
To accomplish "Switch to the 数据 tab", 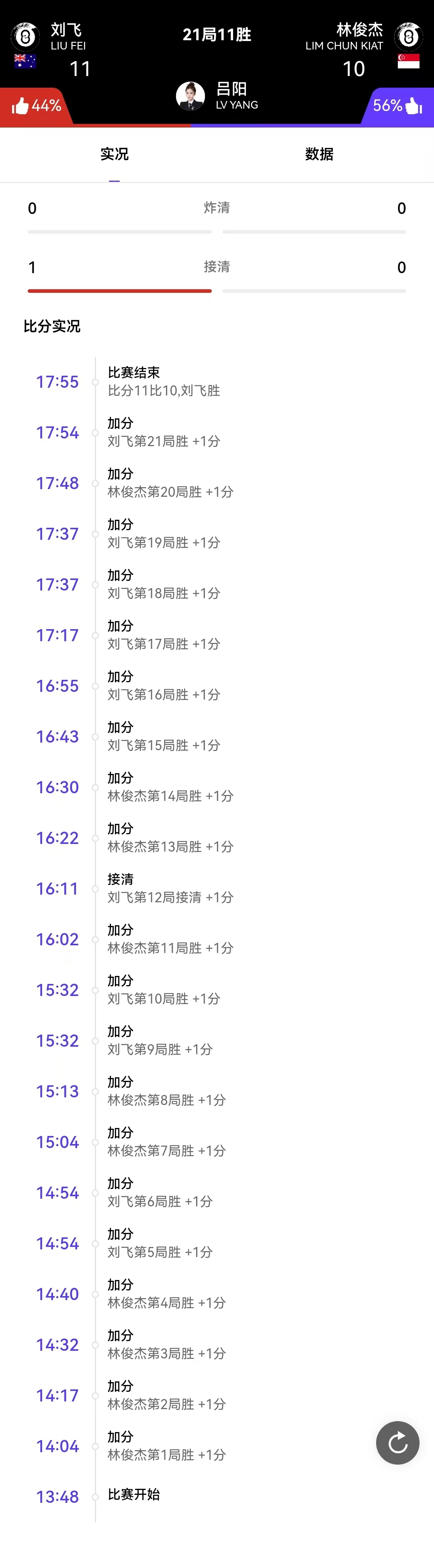I will coord(319,154).
